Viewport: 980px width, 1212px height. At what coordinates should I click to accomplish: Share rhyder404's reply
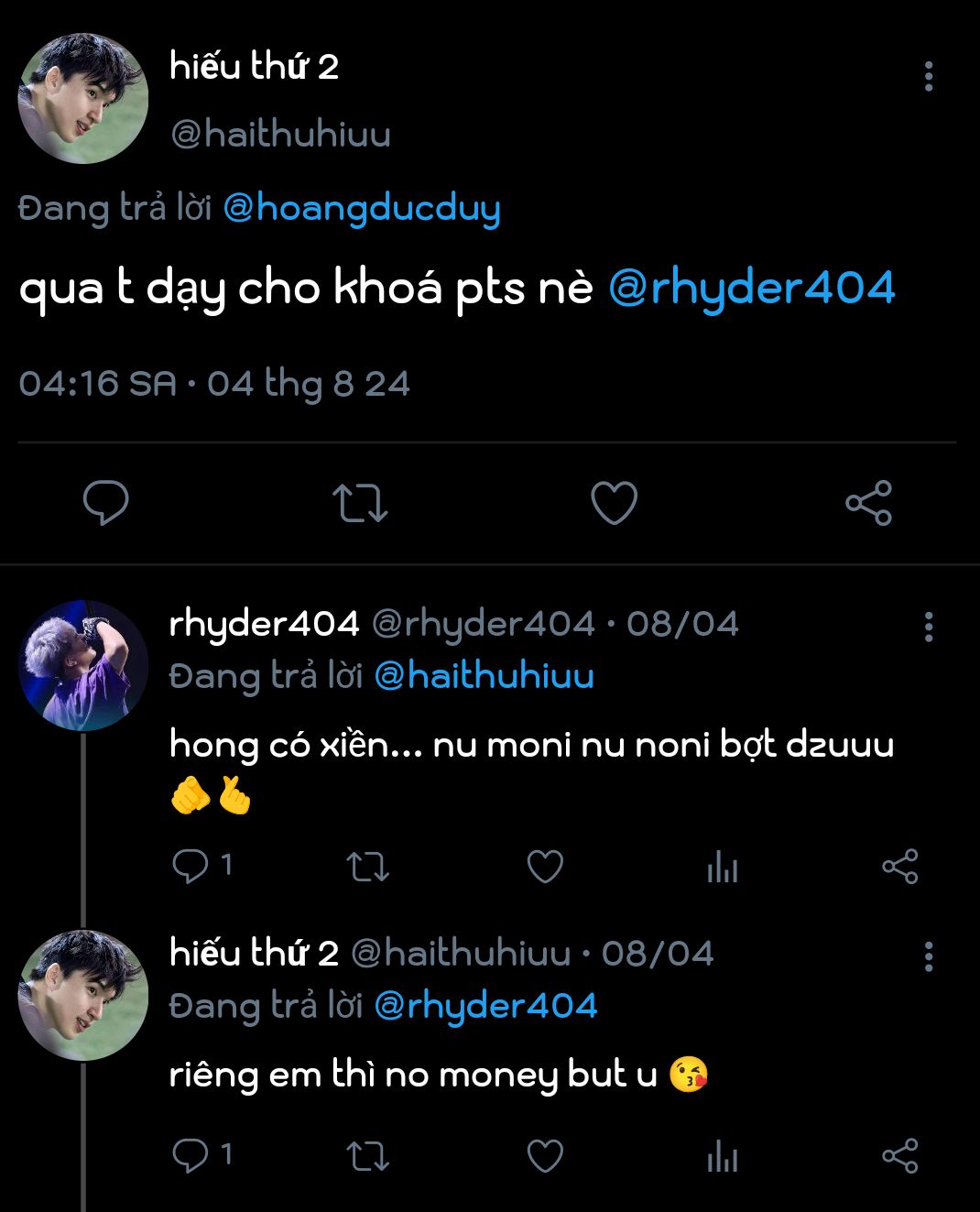point(899,866)
